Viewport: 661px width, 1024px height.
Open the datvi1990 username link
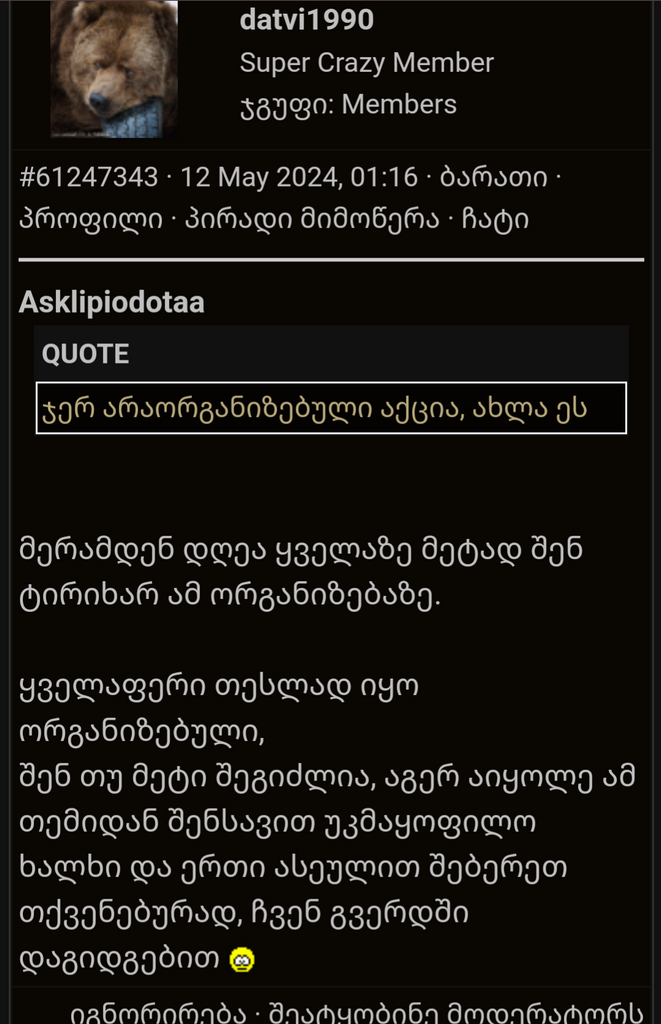click(307, 19)
